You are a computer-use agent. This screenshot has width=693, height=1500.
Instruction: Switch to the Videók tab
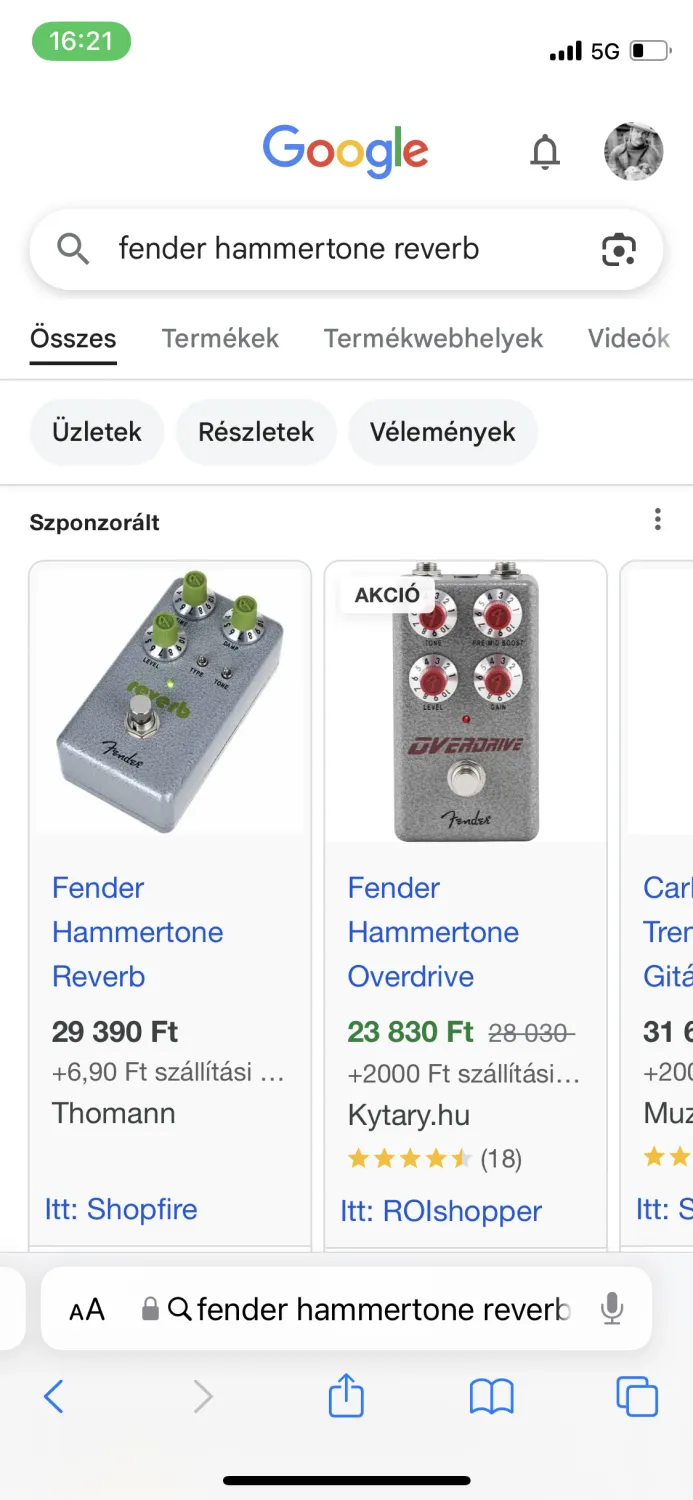point(630,338)
